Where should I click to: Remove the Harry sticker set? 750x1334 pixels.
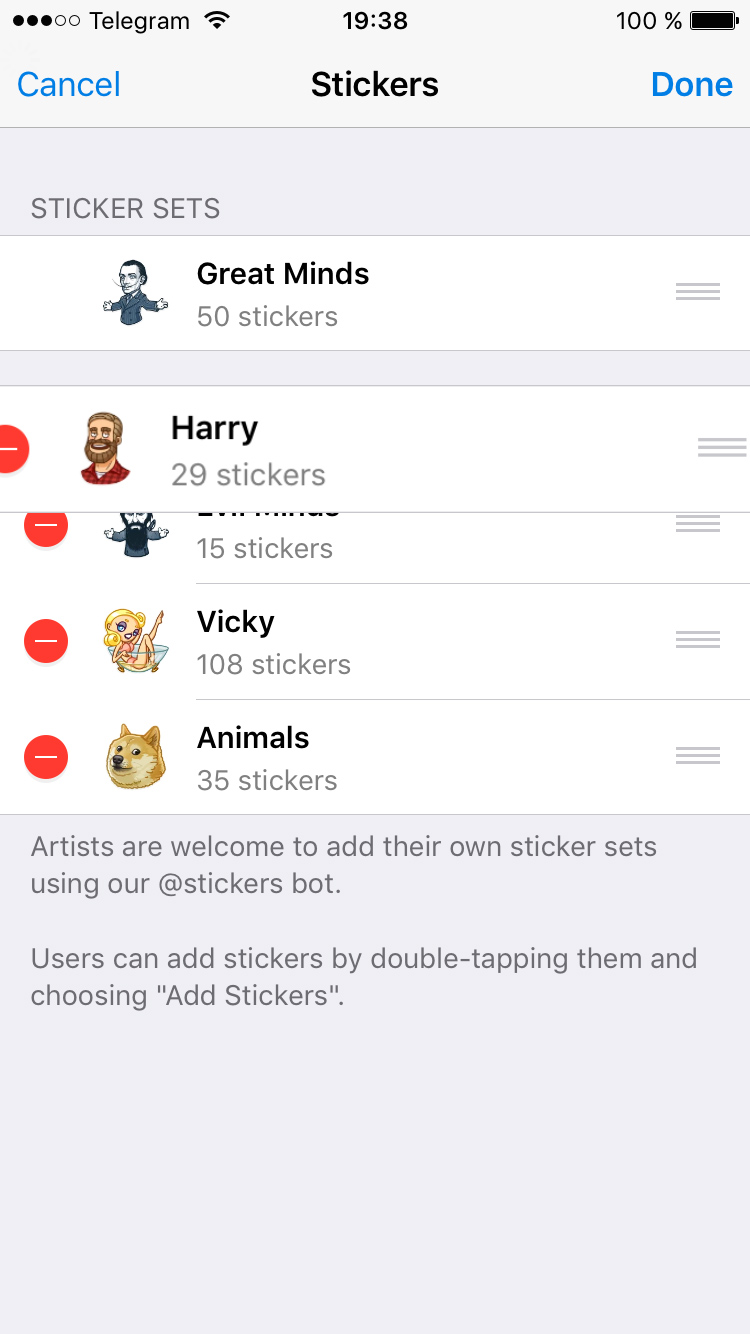10,449
